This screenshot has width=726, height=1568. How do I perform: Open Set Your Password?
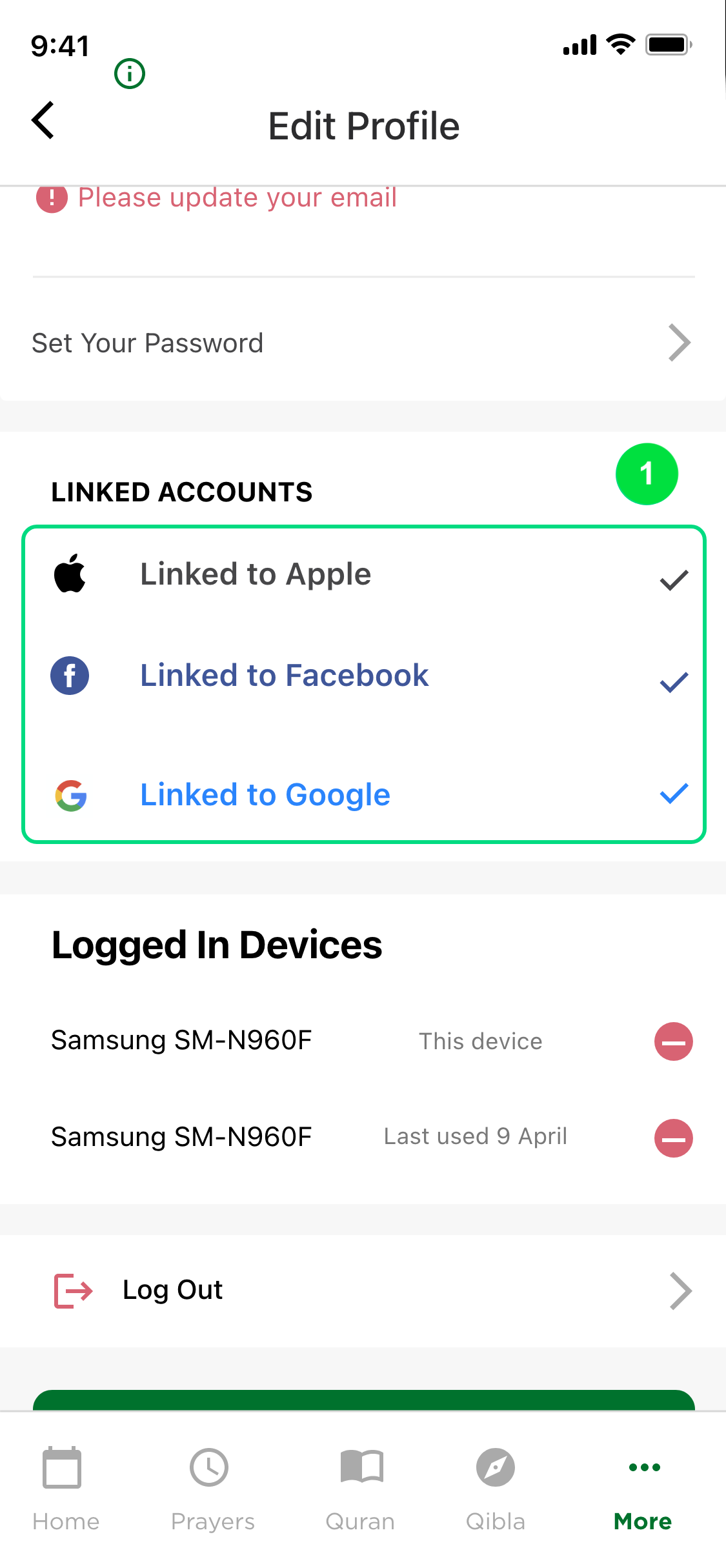pos(363,343)
